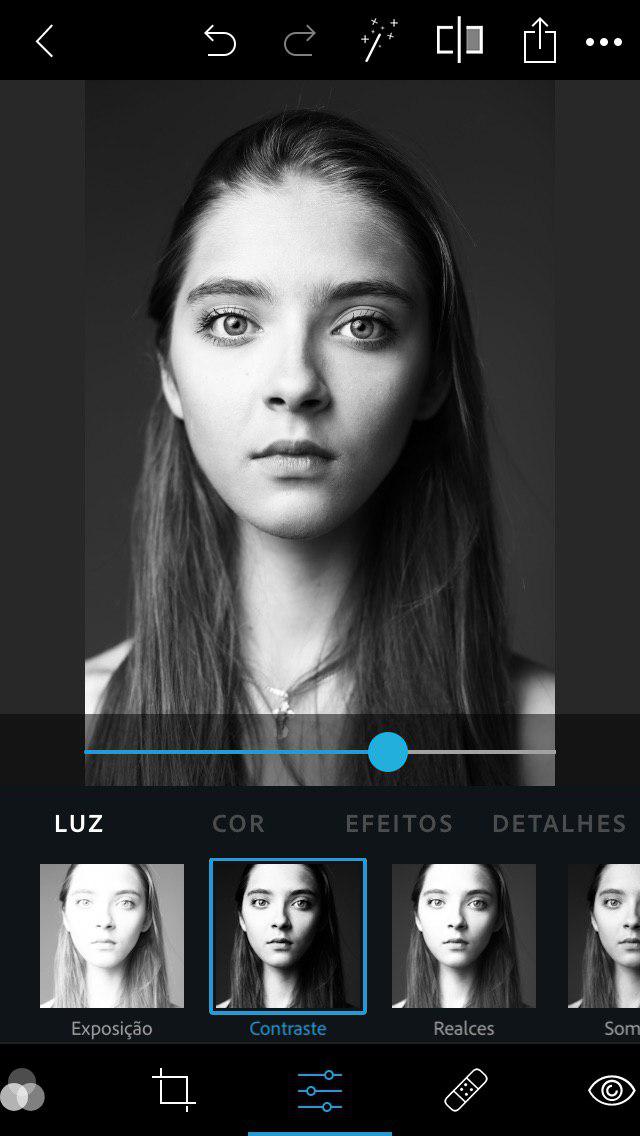Screen dimensions: 640x1136
Task: Redo the reverted edit
Action: (299, 41)
